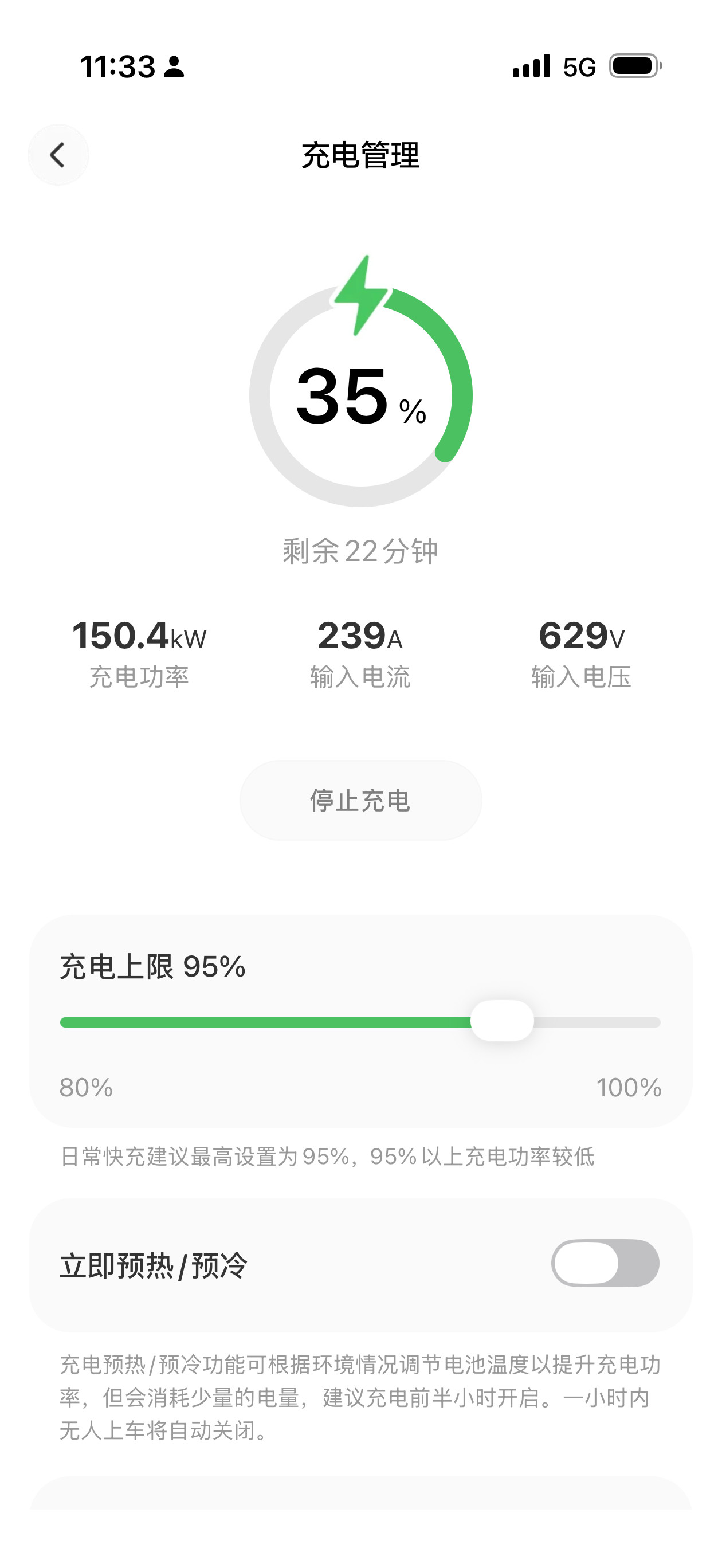Tap the back arrow to exit charging management
This screenshot has width=722, height=1568.
(58, 154)
